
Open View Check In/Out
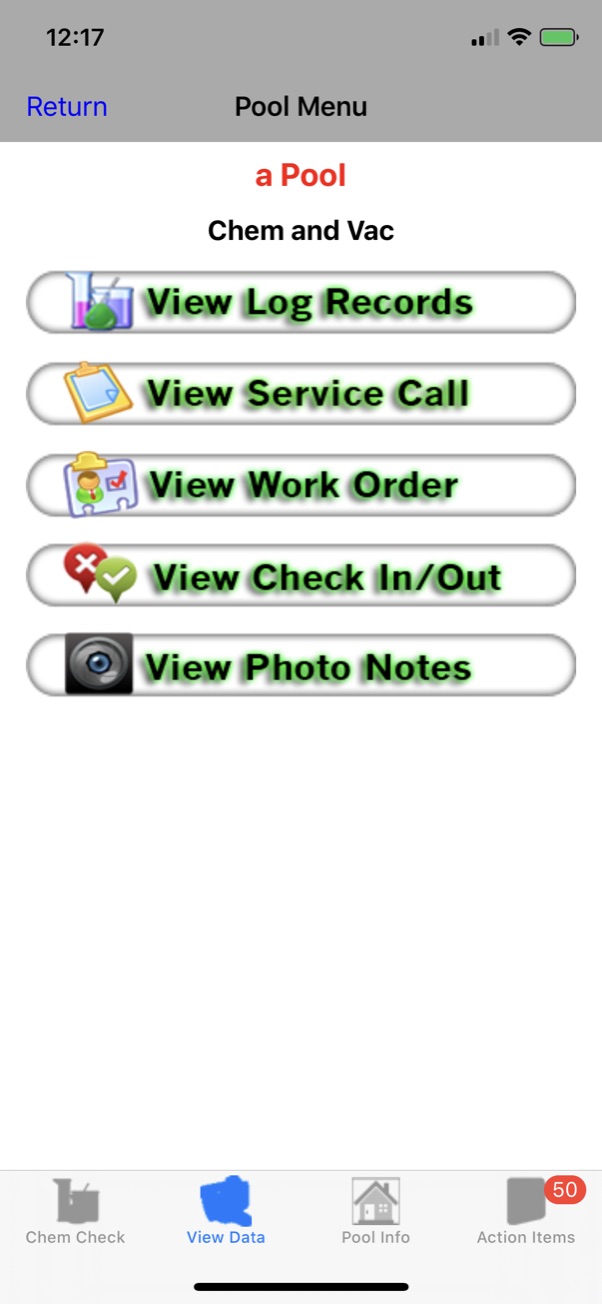(301, 576)
